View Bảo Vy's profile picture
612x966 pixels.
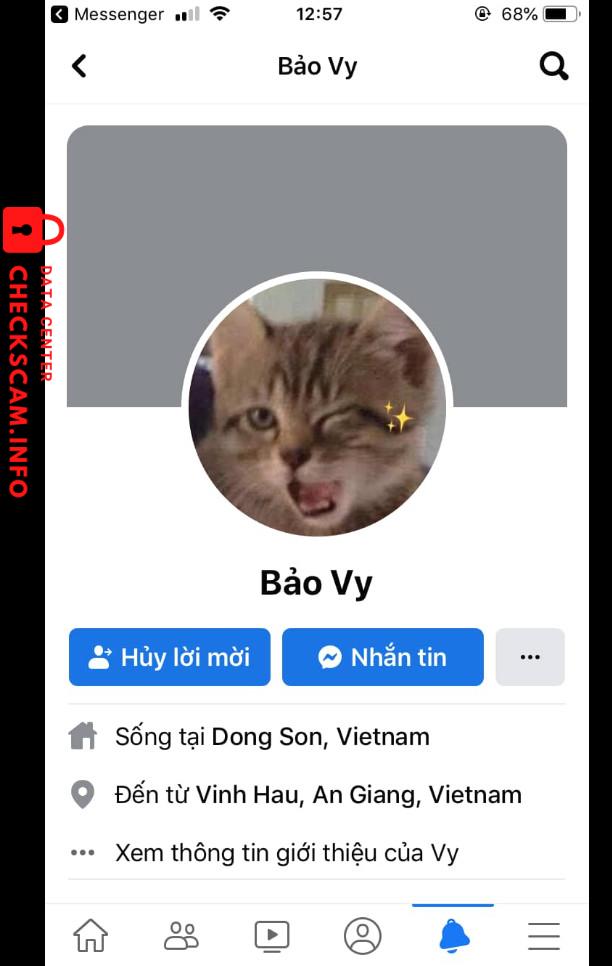(x=317, y=407)
